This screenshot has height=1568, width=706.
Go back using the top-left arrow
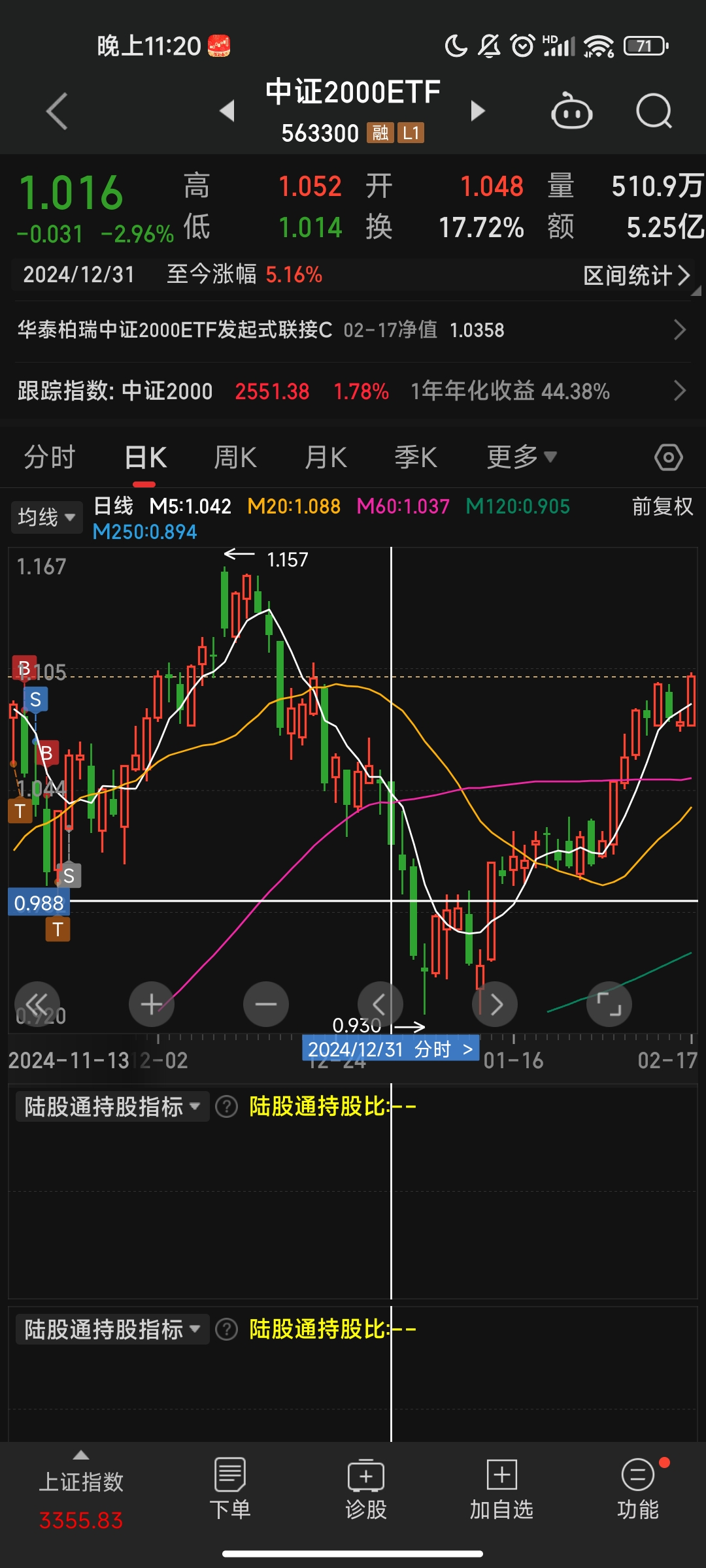click(x=58, y=111)
